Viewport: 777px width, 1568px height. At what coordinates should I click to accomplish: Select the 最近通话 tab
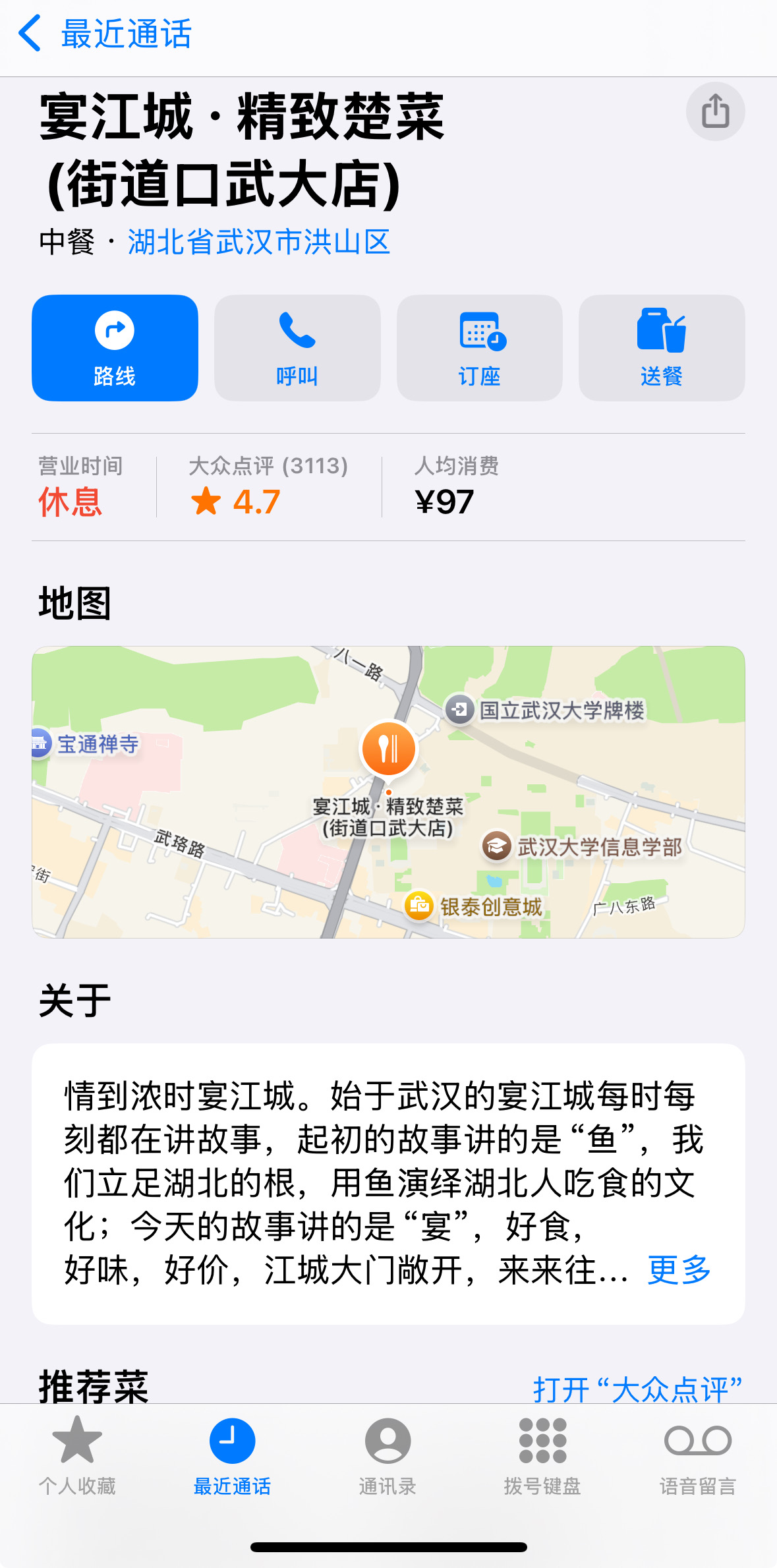[x=232, y=1456]
